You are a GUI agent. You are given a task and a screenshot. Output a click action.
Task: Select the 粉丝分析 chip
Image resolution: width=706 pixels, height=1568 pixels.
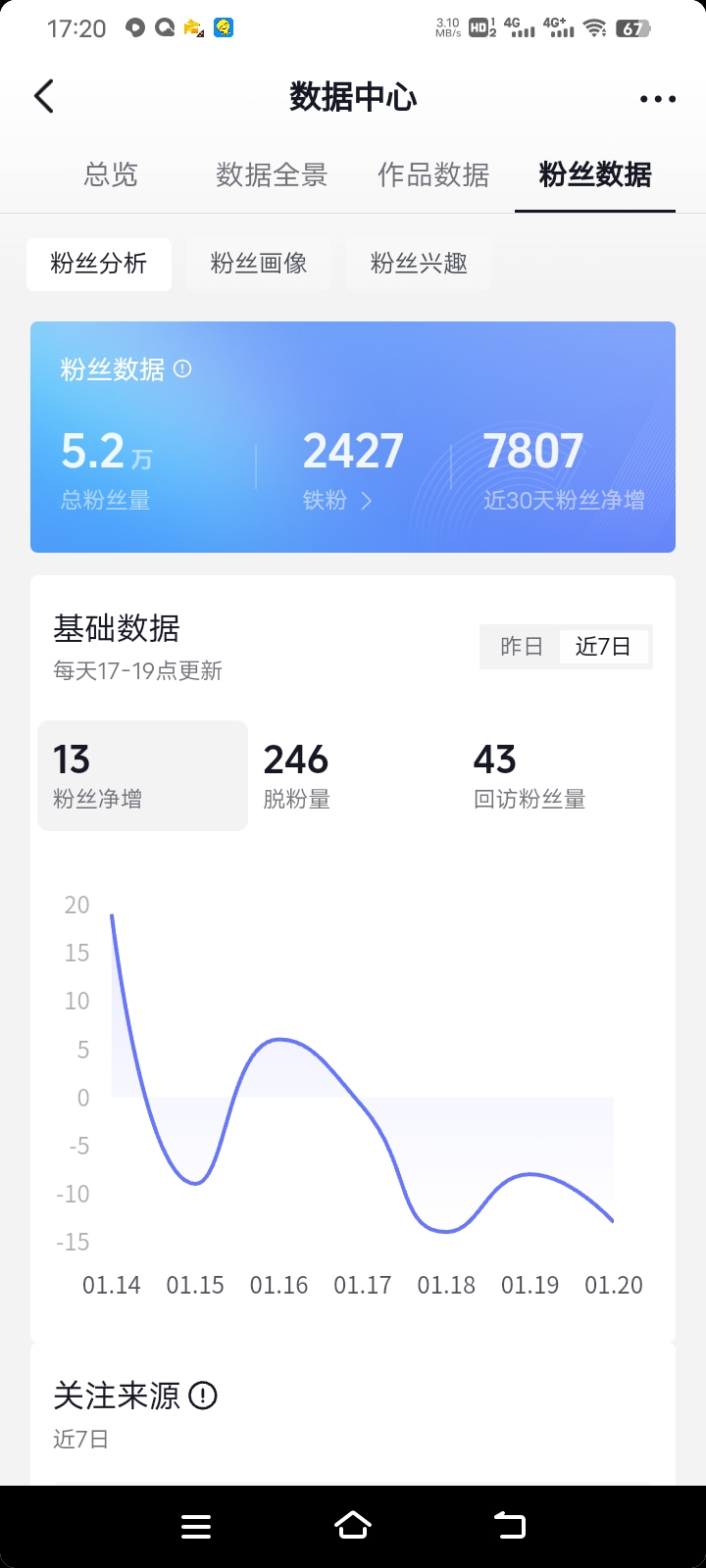(x=99, y=264)
